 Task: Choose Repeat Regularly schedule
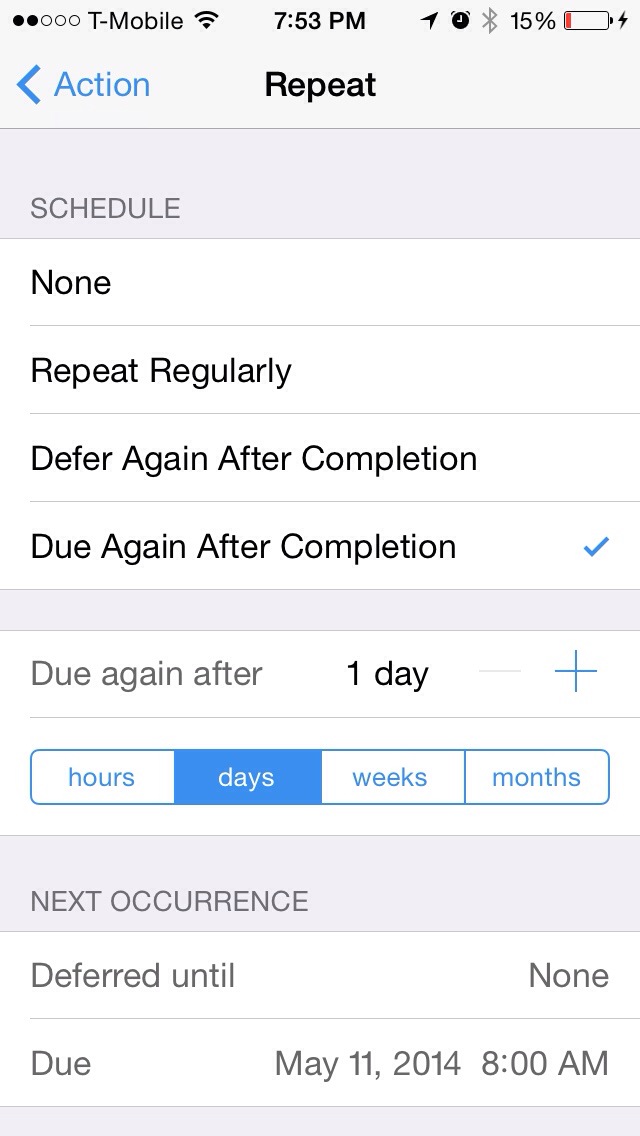(x=320, y=371)
